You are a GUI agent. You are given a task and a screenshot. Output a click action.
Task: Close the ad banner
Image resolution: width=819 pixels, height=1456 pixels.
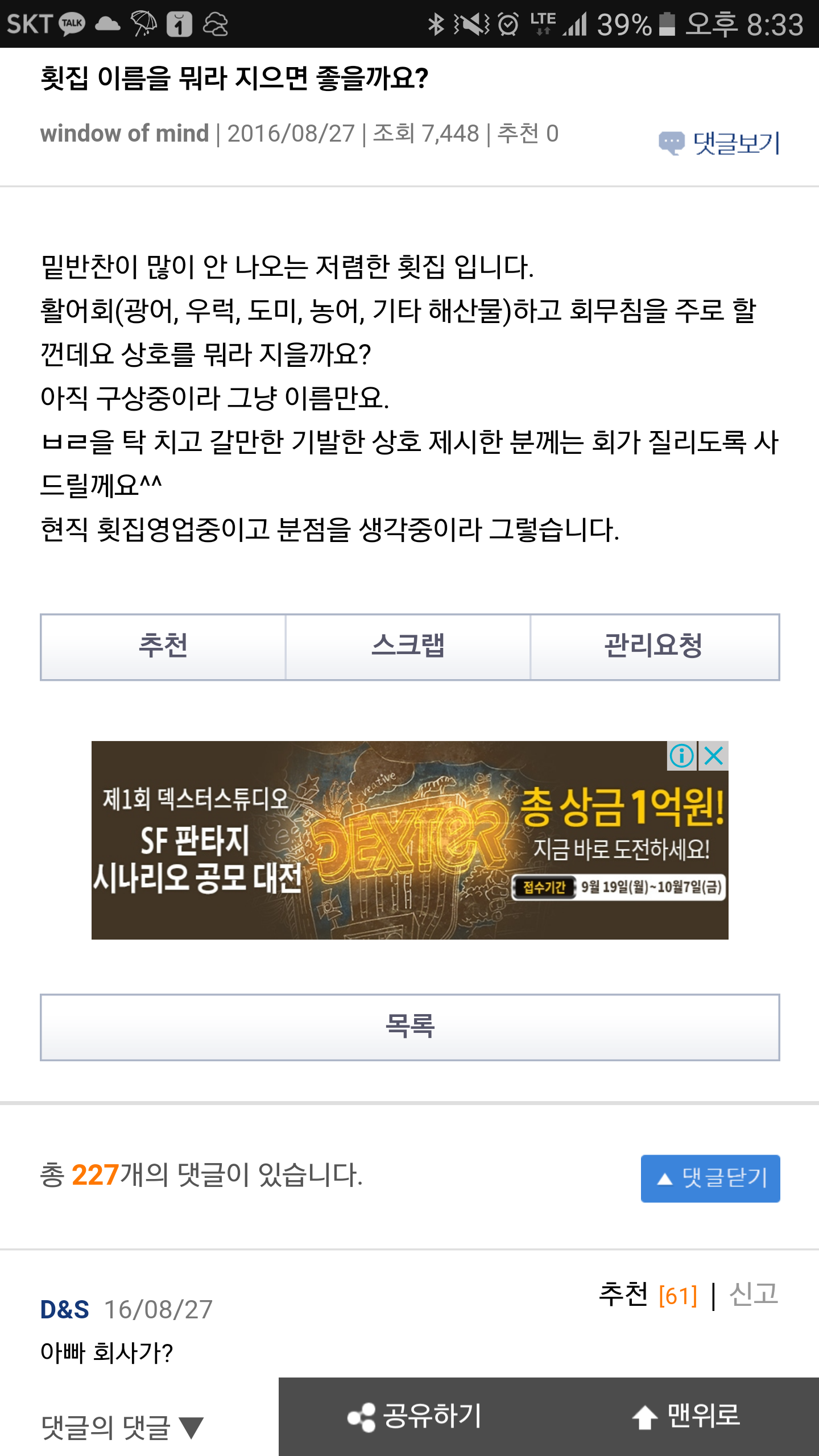[714, 756]
